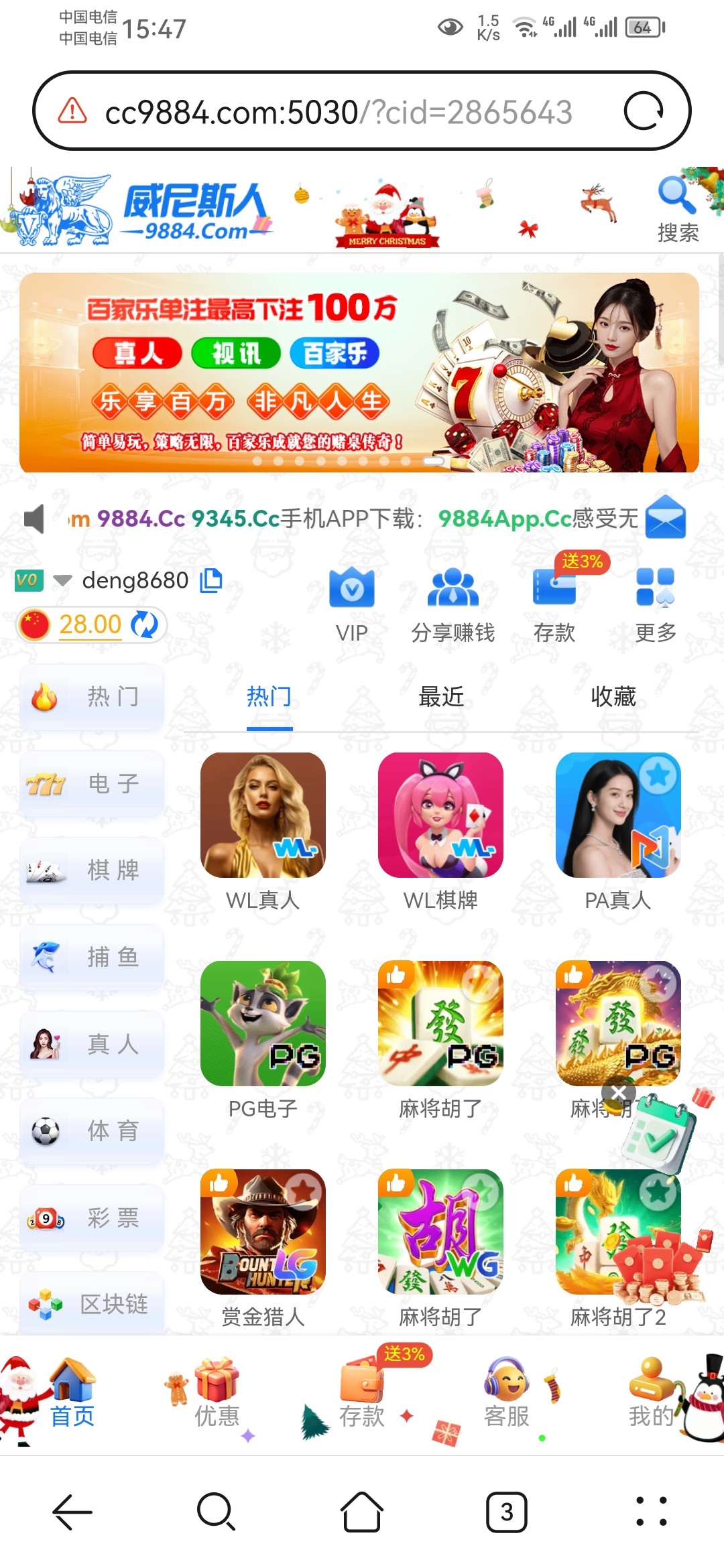Open browser tabs switcher showing 3
The height and width of the screenshot is (1568, 724).
(506, 1512)
